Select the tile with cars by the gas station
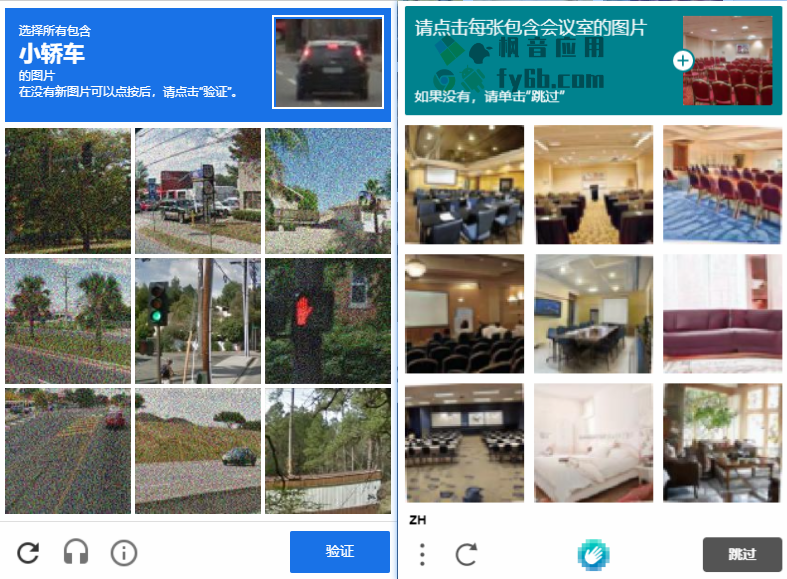 pos(197,190)
